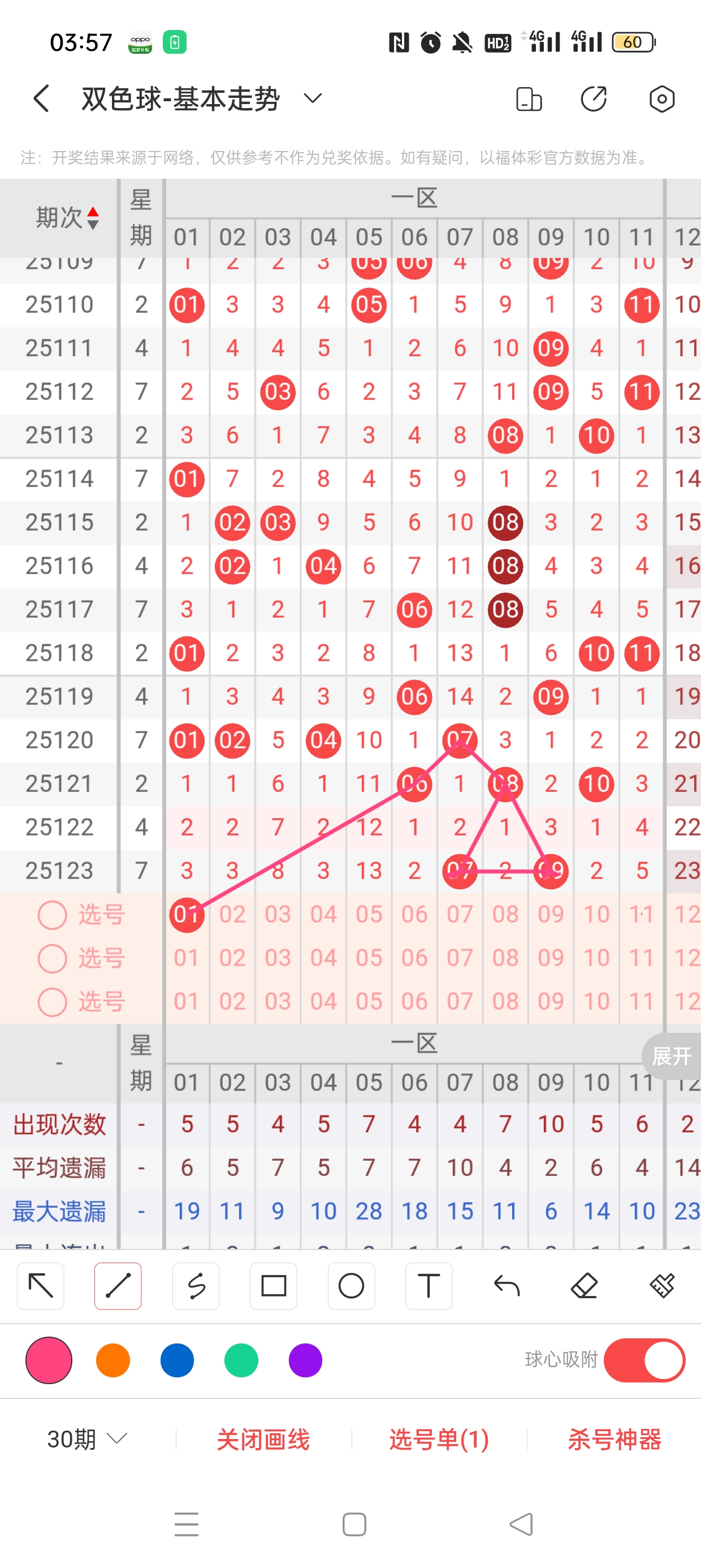This screenshot has height=1568, width=701.
Task: Disable the 球心吸附 snap switch
Action: (644, 1360)
